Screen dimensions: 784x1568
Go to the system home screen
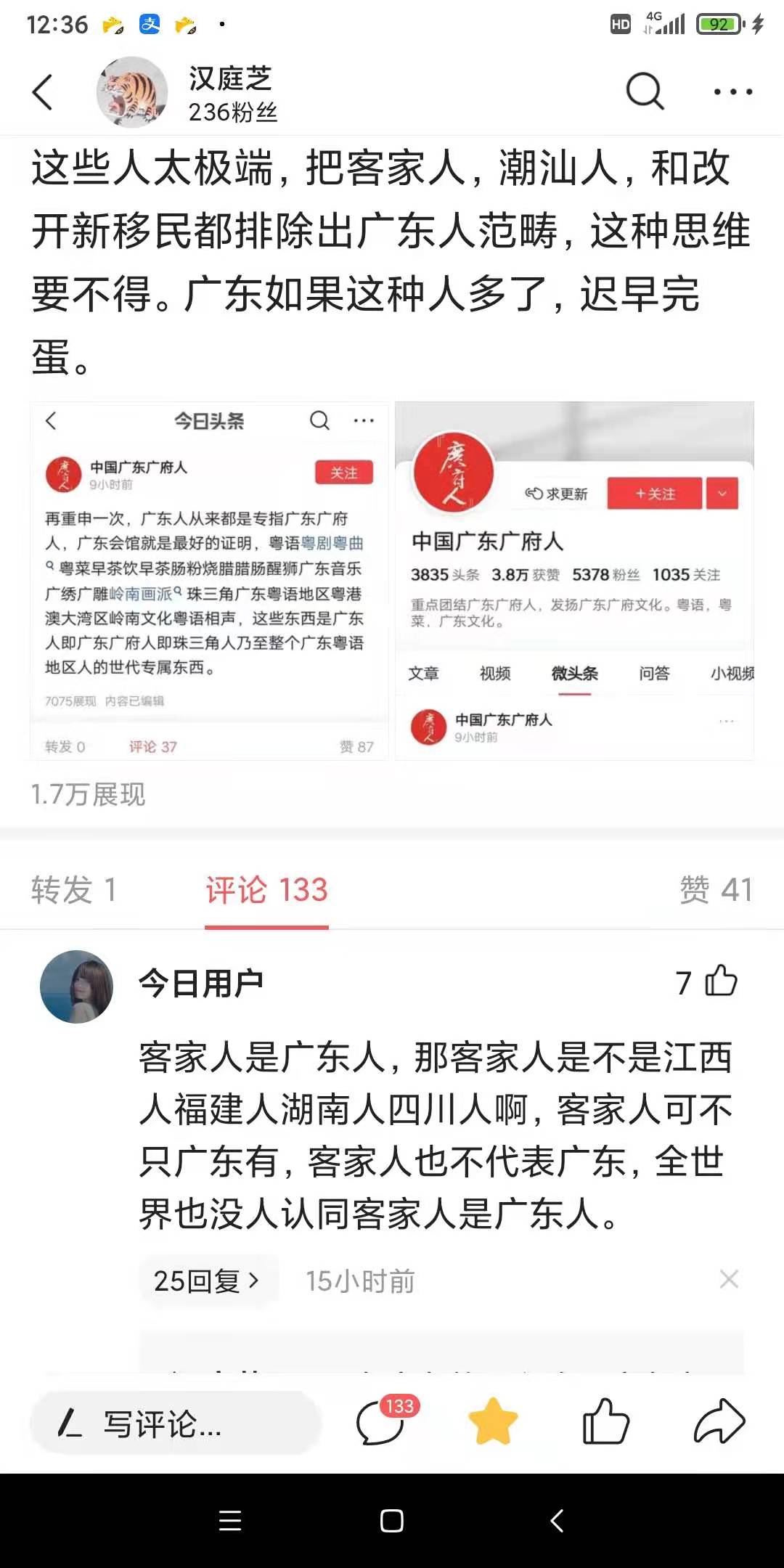click(392, 1521)
